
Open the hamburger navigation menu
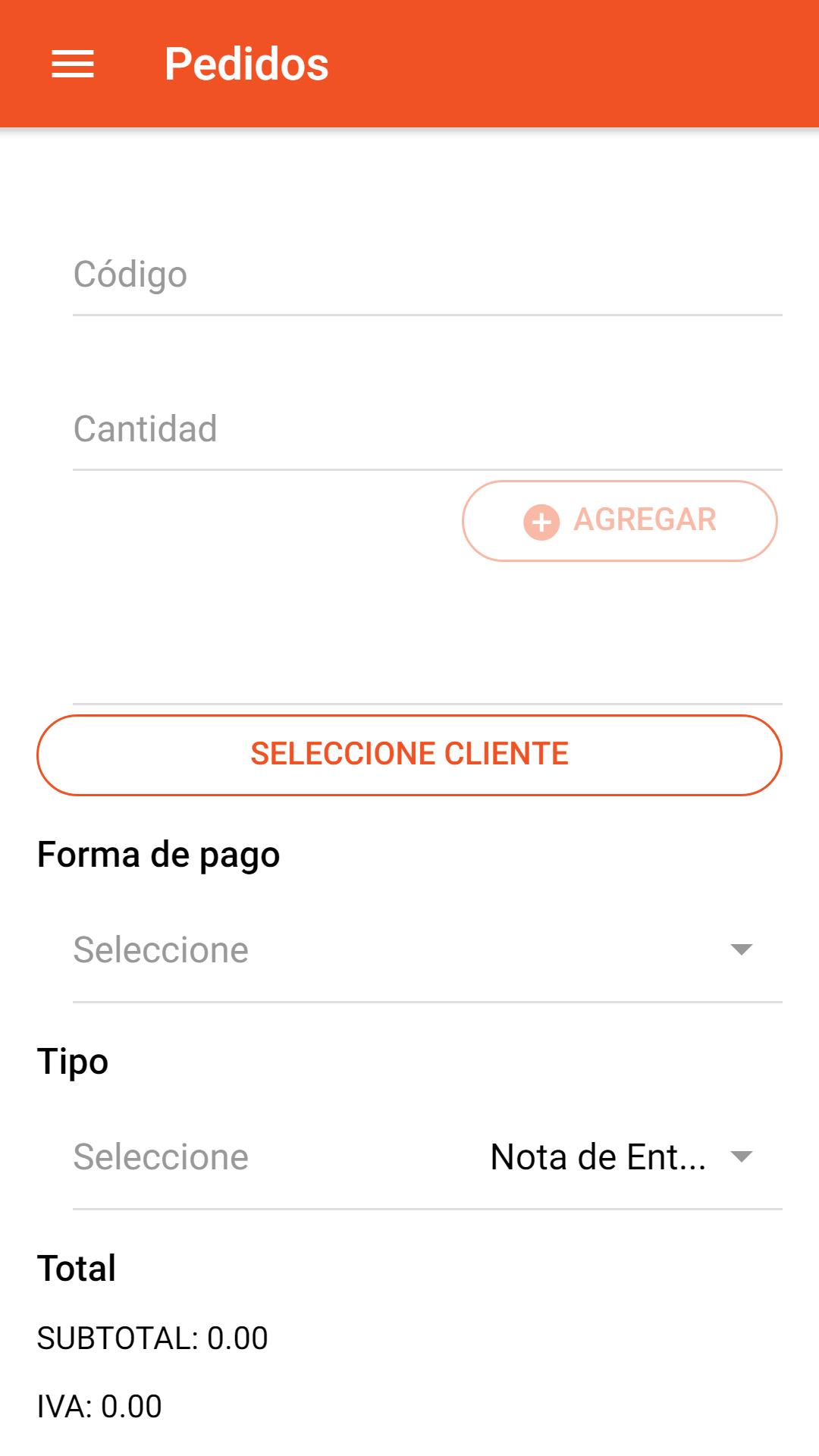click(x=73, y=64)
